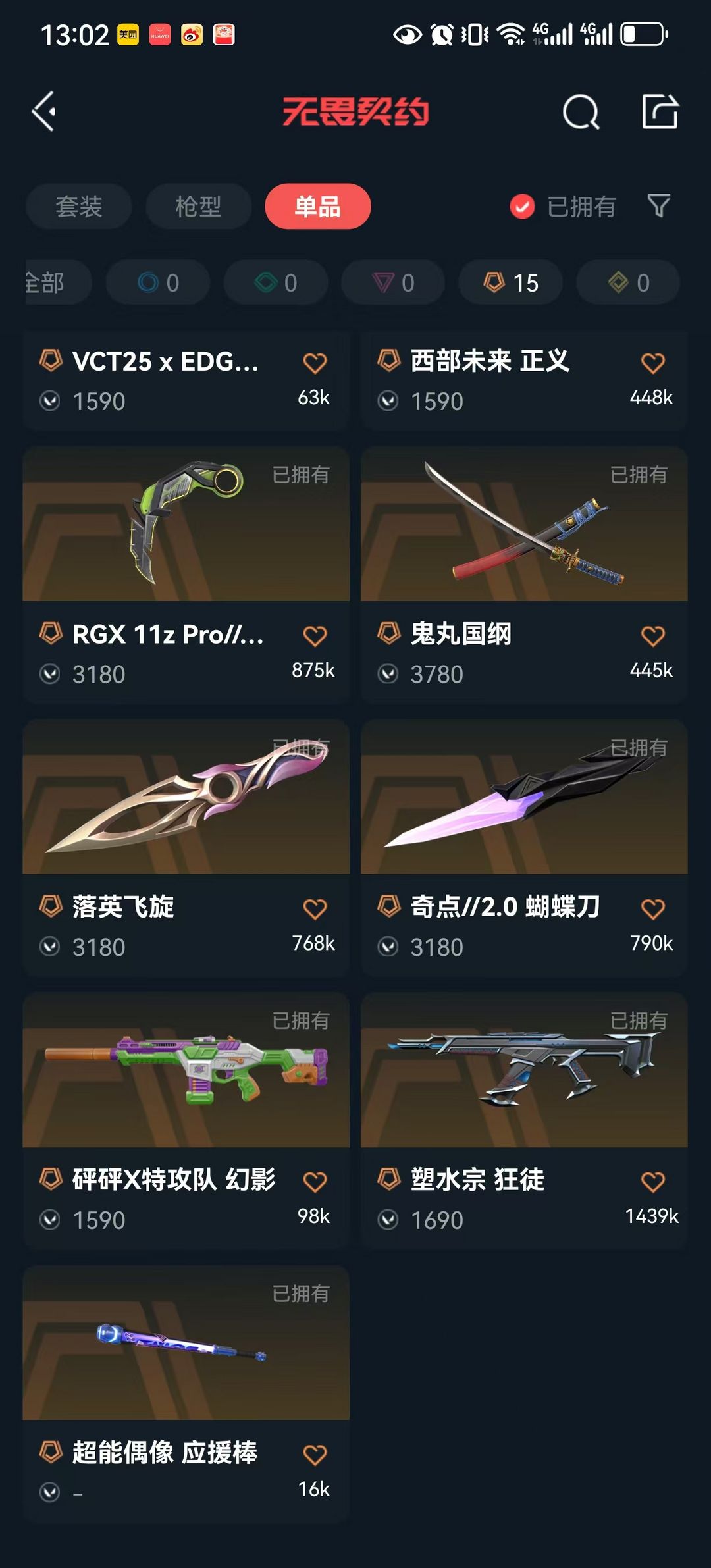Screen dimensions: 711x1568
Task: Switch to the 套装 tab
Action: coord(79,206)
